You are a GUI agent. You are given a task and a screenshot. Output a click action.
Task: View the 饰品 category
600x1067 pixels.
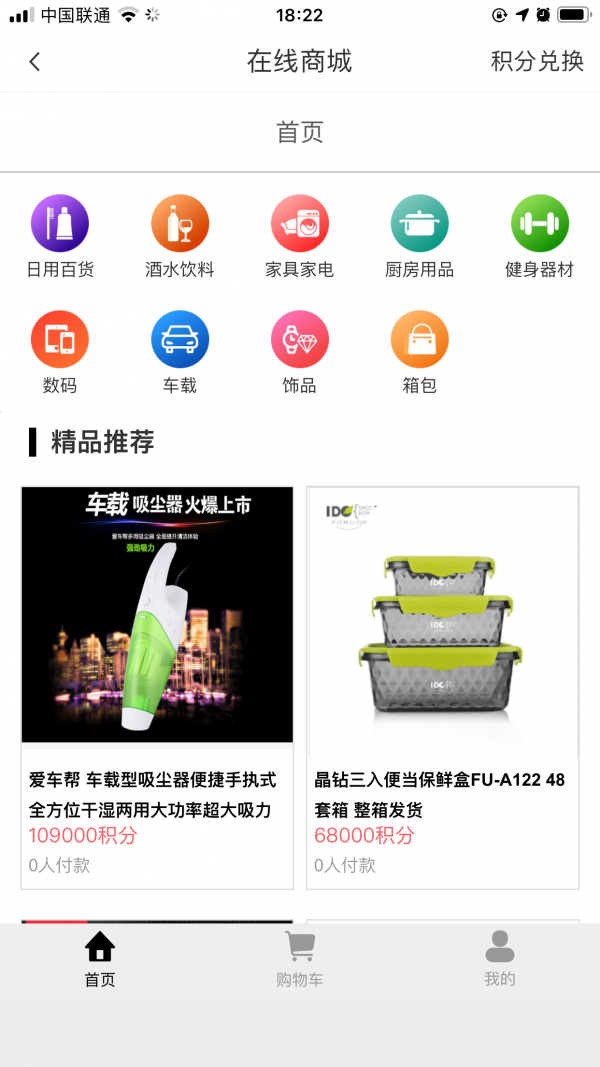[299, 352]
